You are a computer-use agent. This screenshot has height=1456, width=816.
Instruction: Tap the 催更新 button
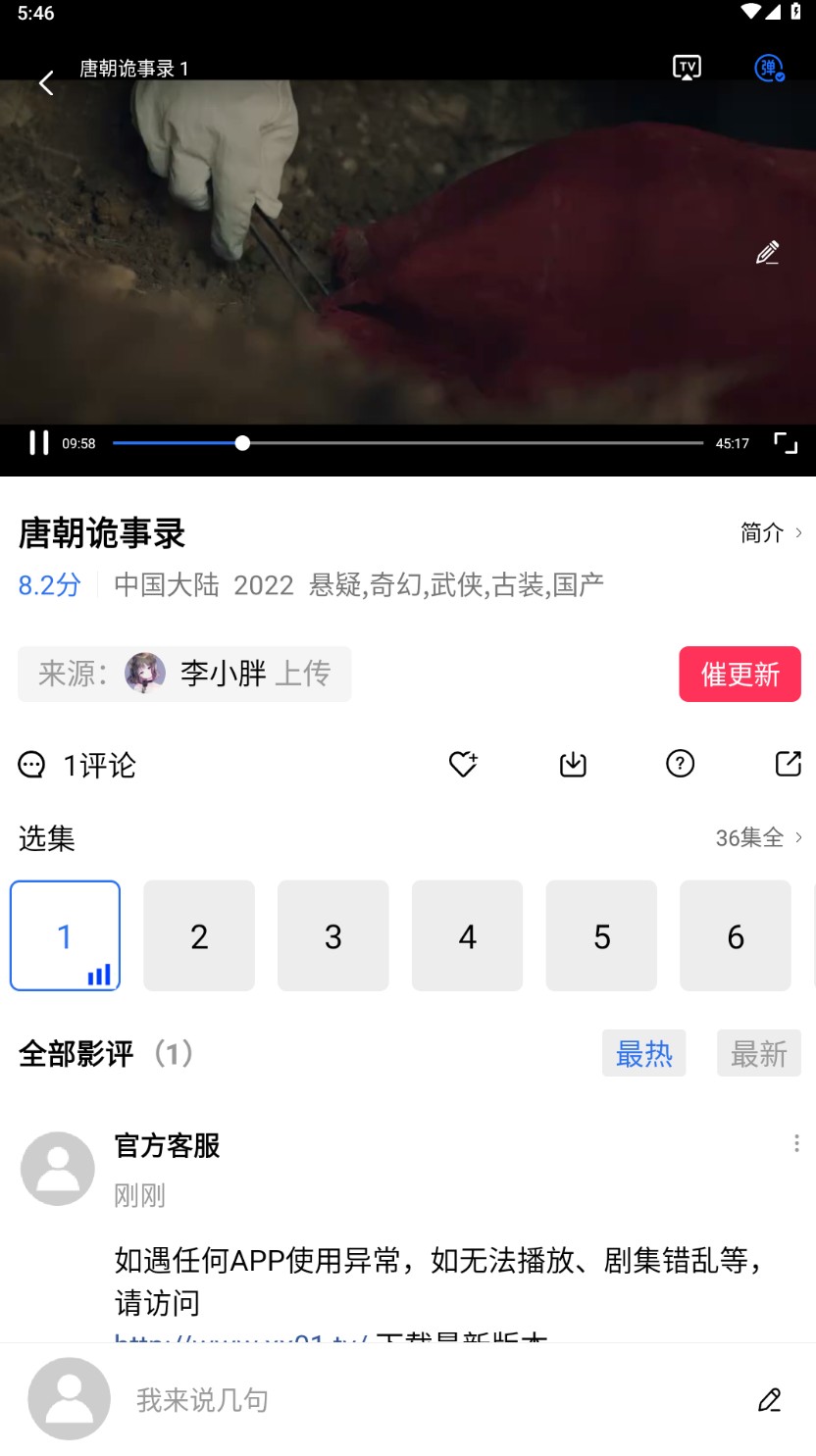[x=739, y=674]
